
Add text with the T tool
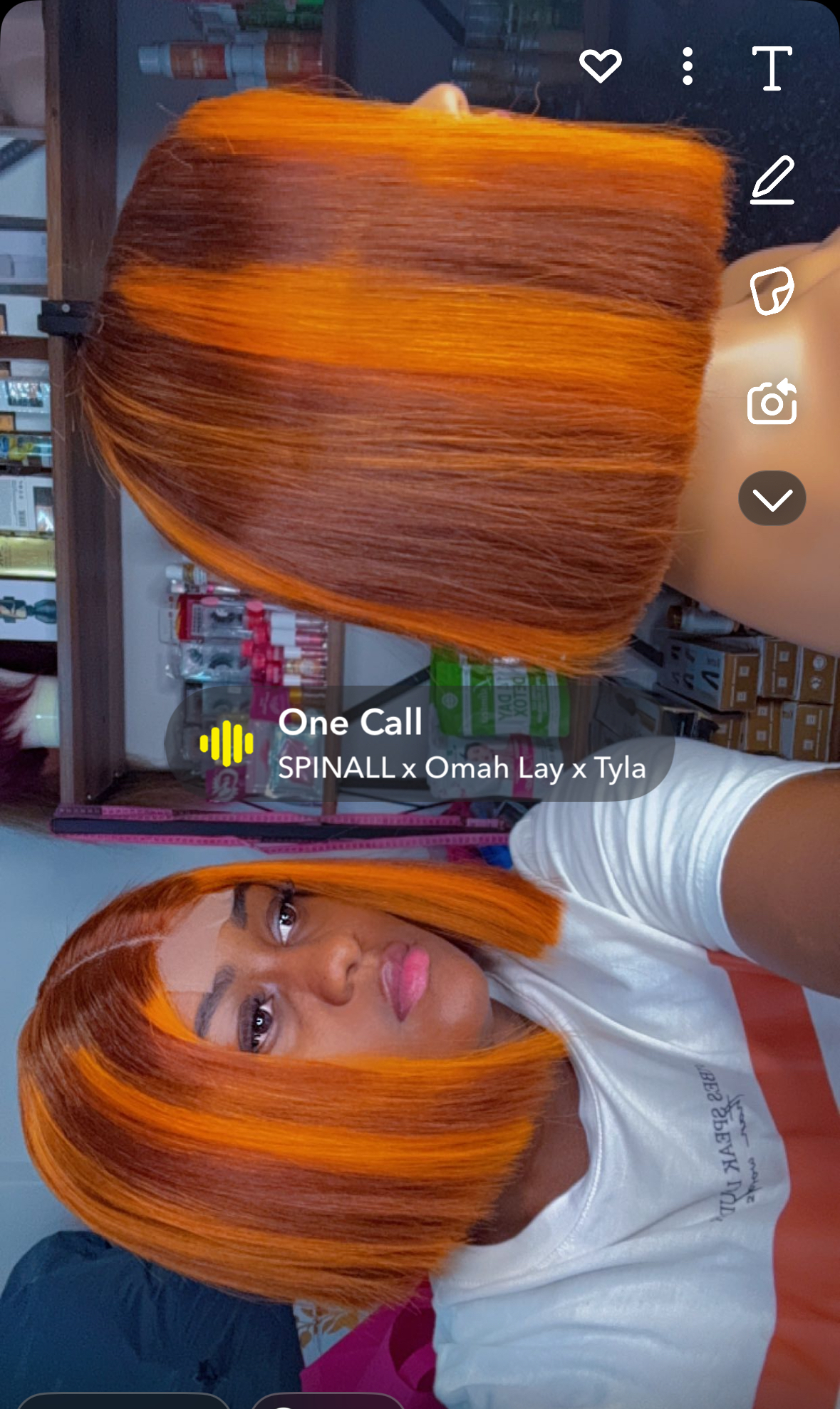point(772,68)
